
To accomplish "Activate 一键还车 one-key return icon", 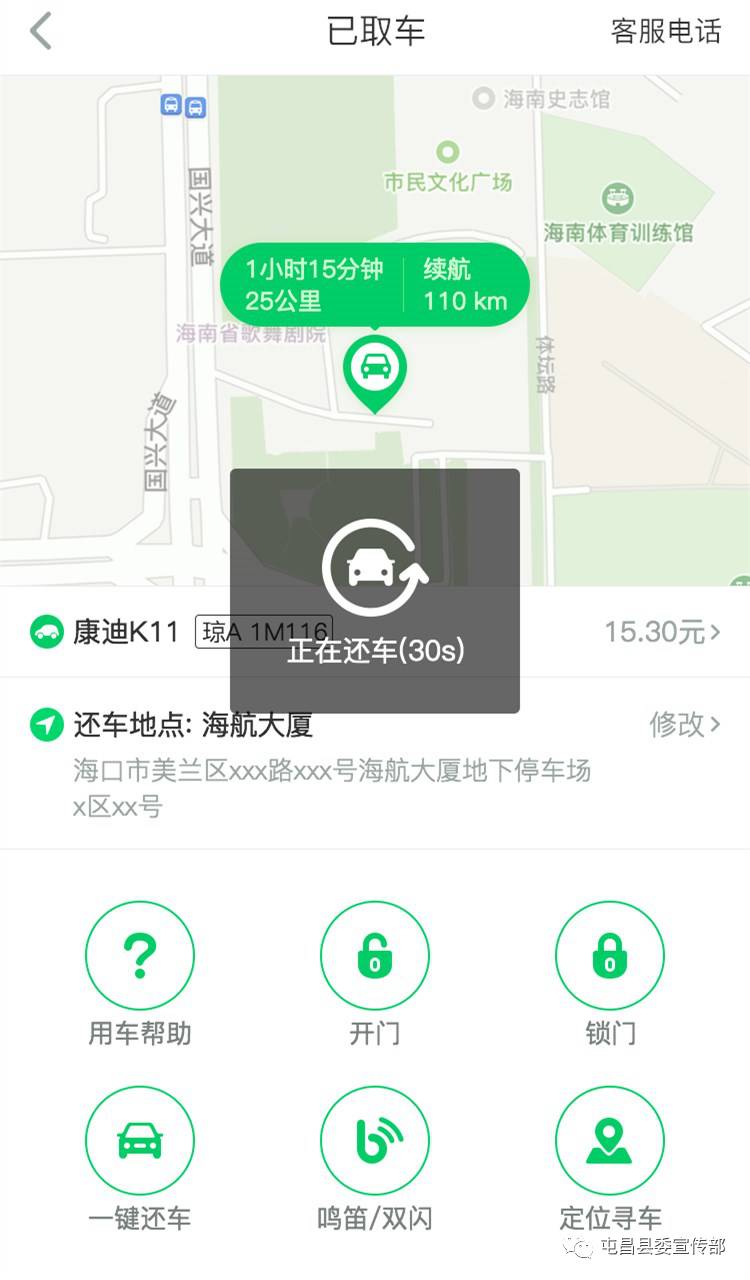I will [x=140, y=1140].
